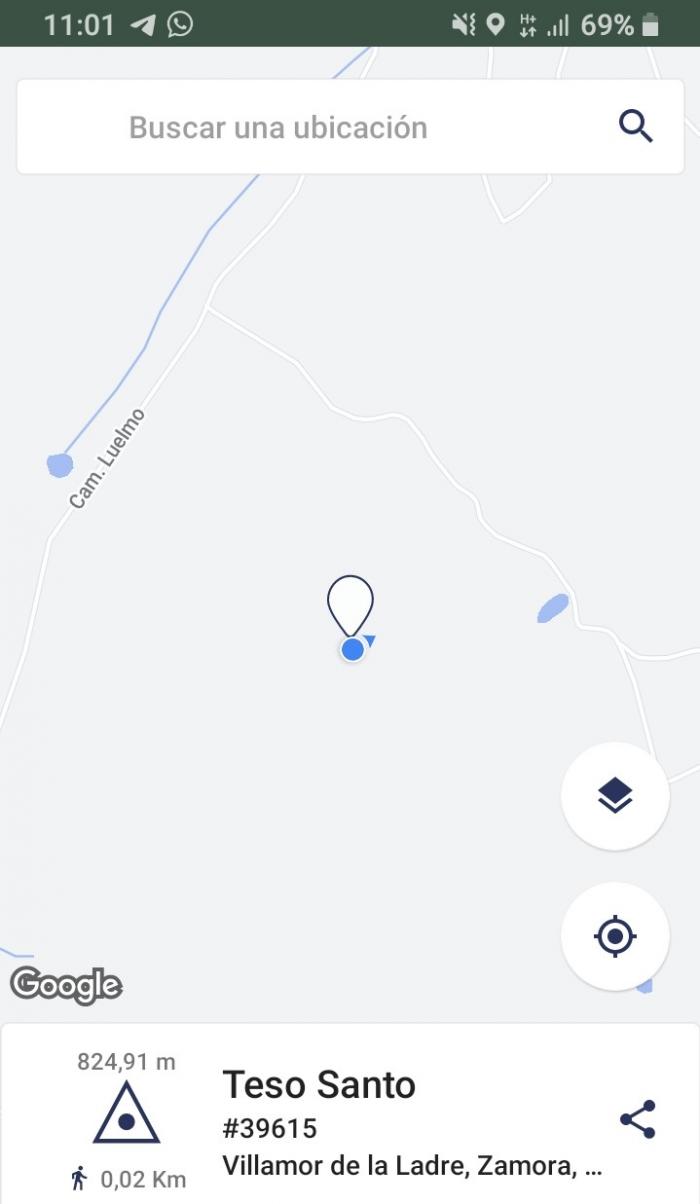The height and width of the screenshot is (1204, 700).
Task: Select the white map pin marker
Action: 350,606
